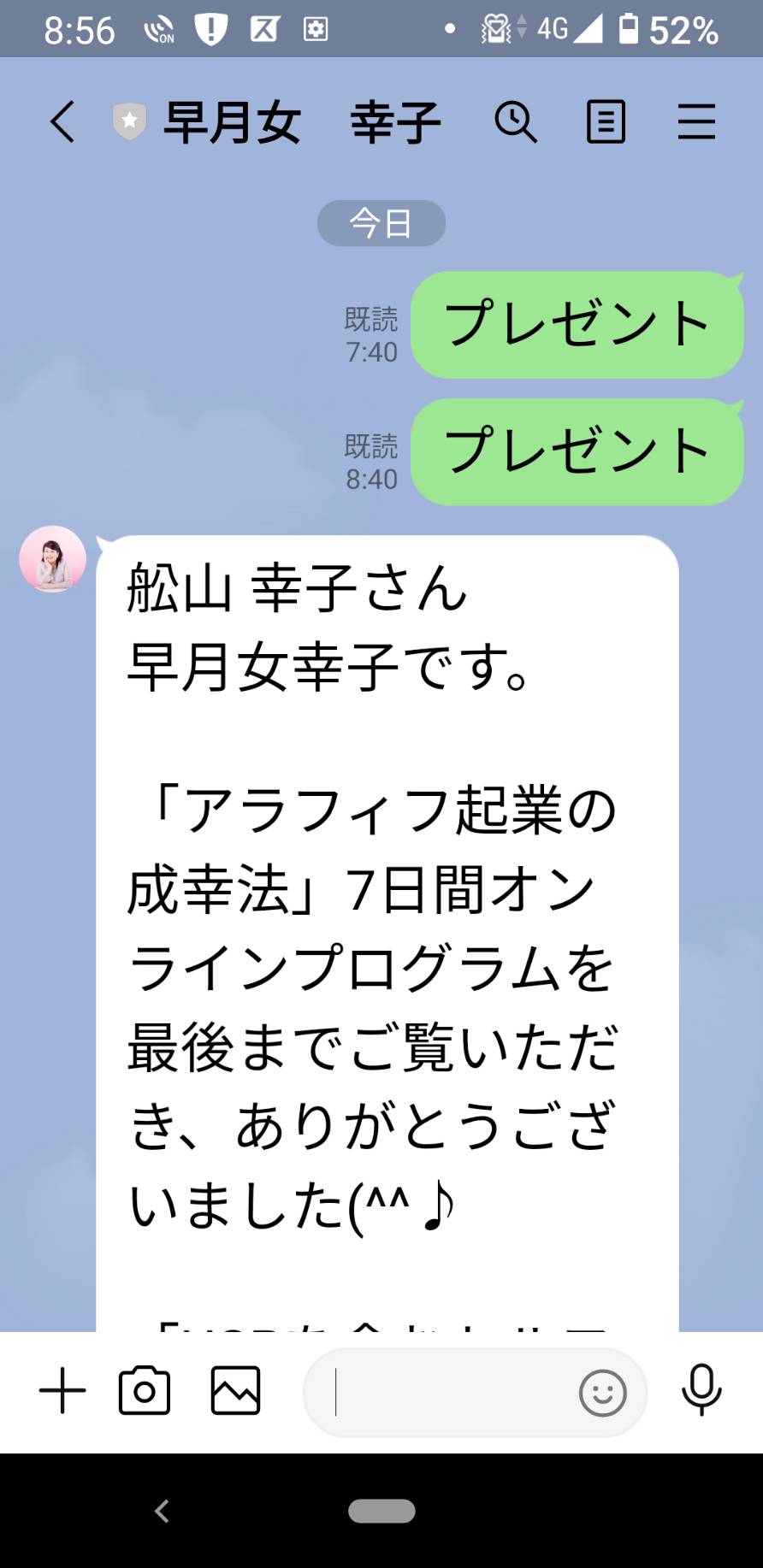This screenshot has width=763, height=1568.
Task: Open 早月女幸子's profile picture
Action: [x=53, y=559]
